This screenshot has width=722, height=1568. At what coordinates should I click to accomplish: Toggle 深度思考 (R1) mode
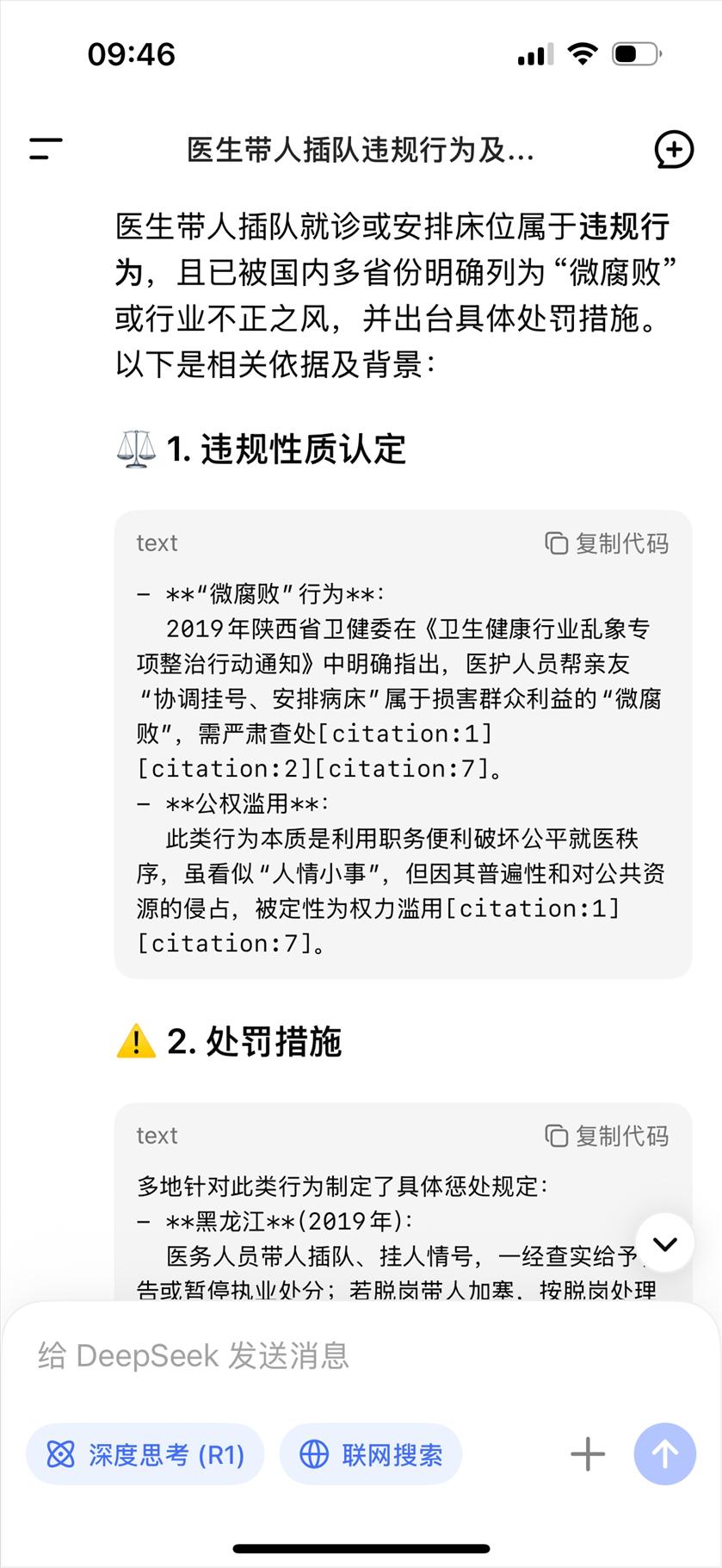coord(145,1454)
